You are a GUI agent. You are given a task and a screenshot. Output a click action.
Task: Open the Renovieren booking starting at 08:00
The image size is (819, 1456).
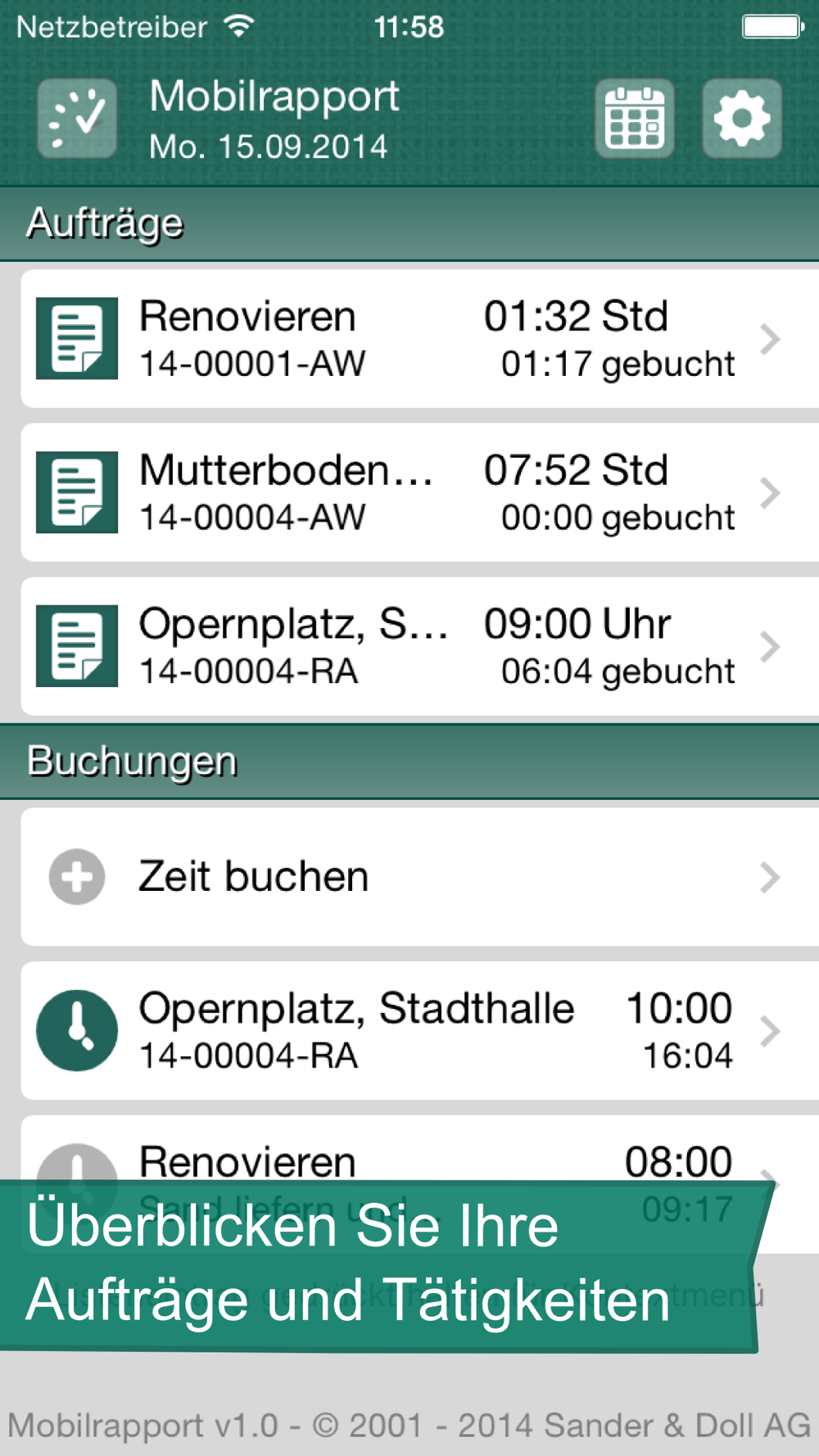point(420,1148)
